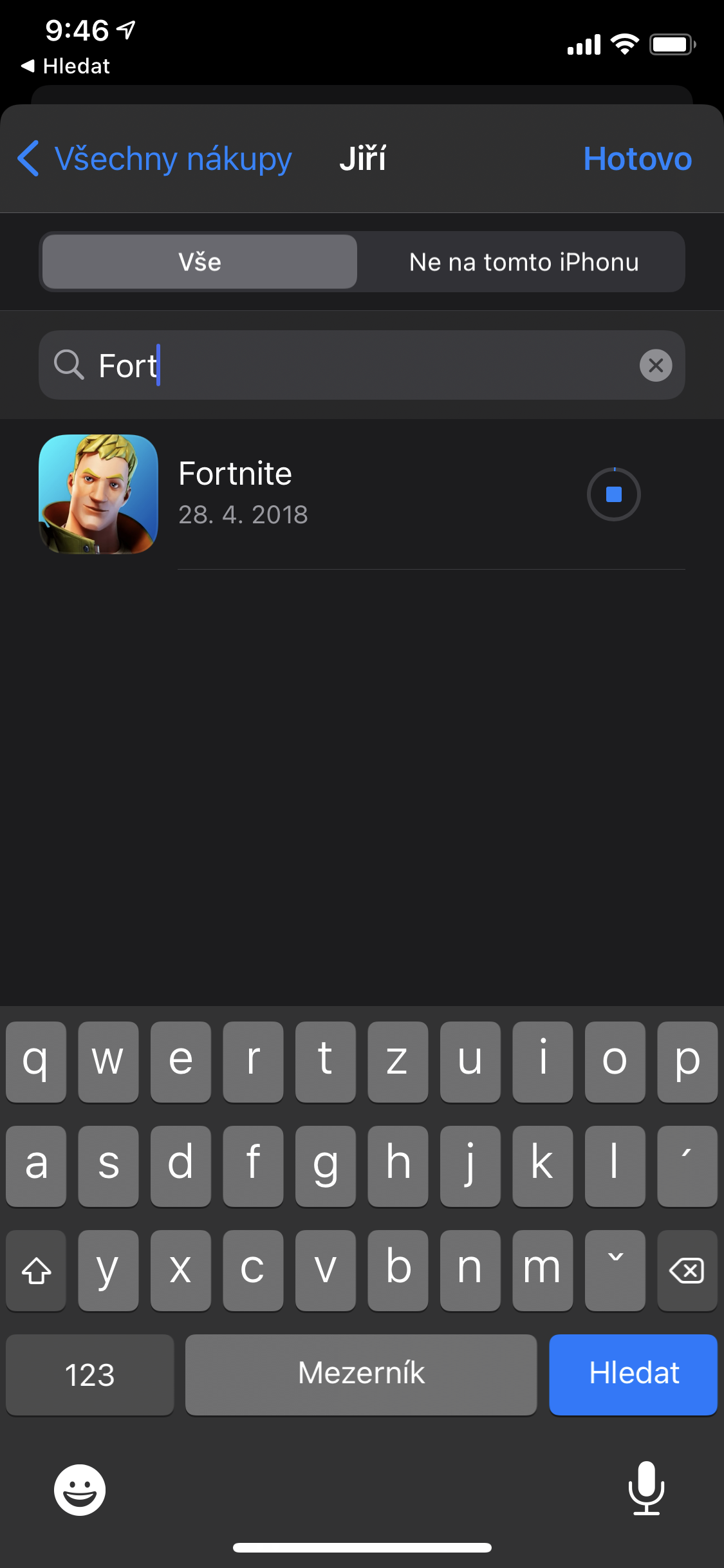Tap Hotovo to close purchases
This screenshot has width=724, height=1568.
pyautogui.click(x=636, y=159)
